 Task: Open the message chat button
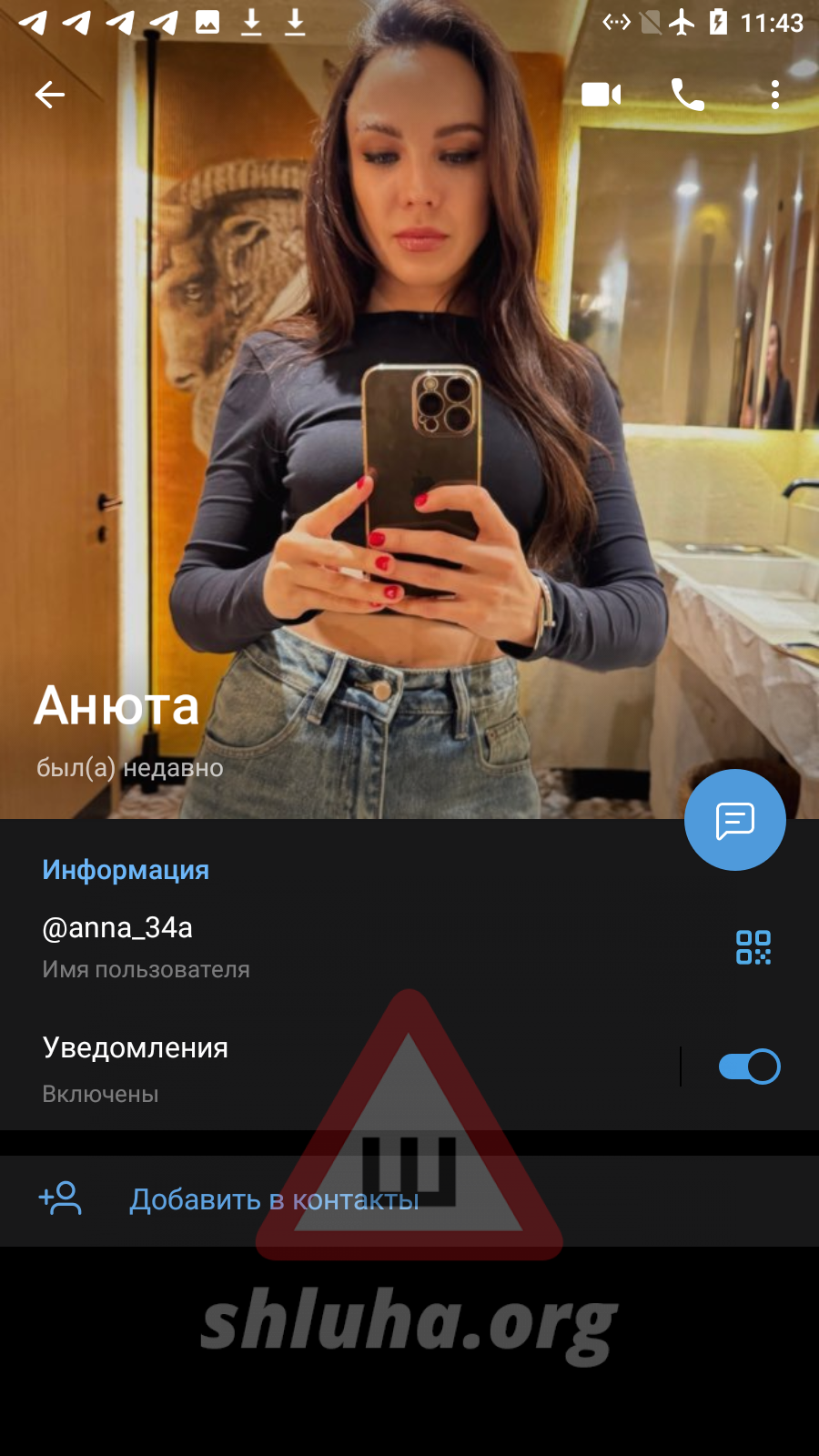[x=734, y=820]
